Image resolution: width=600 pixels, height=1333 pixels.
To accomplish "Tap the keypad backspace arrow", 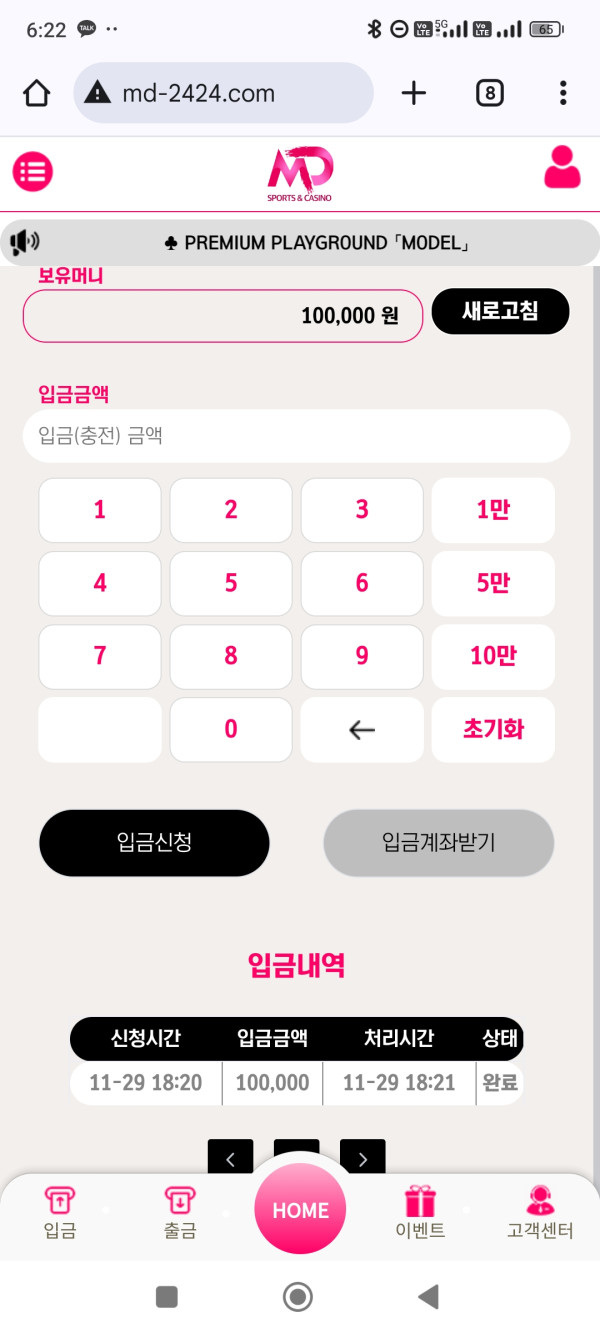I will coord(362,730).
